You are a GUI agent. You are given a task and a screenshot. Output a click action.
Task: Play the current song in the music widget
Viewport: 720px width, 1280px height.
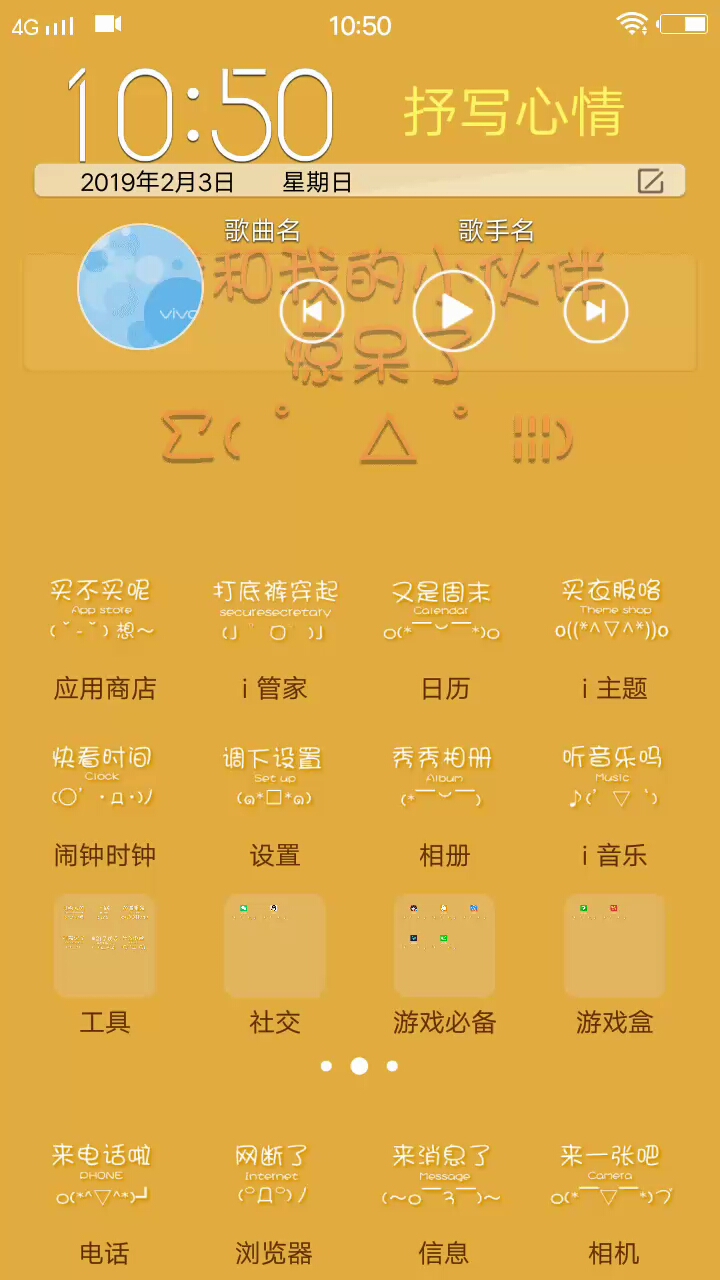click(453, 311)
